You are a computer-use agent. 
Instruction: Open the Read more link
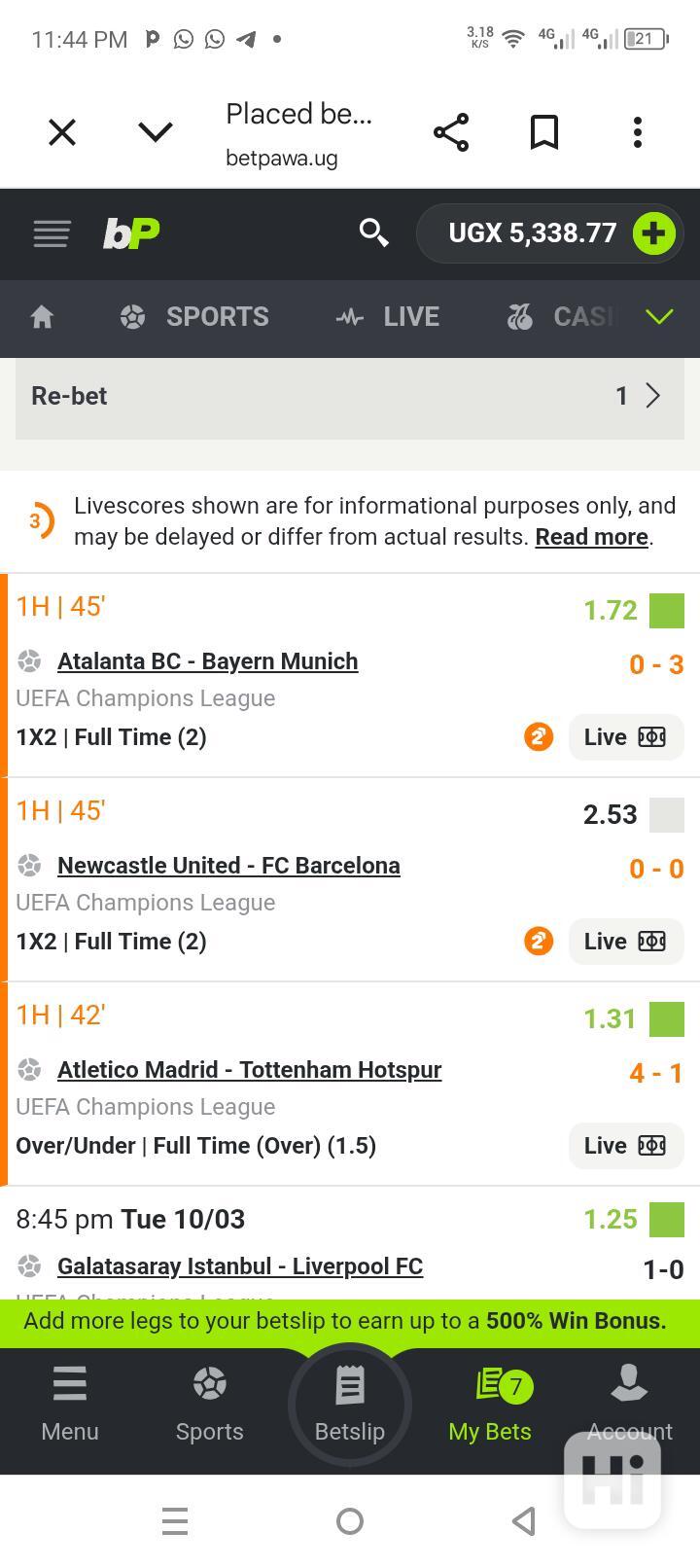[591, 537]
